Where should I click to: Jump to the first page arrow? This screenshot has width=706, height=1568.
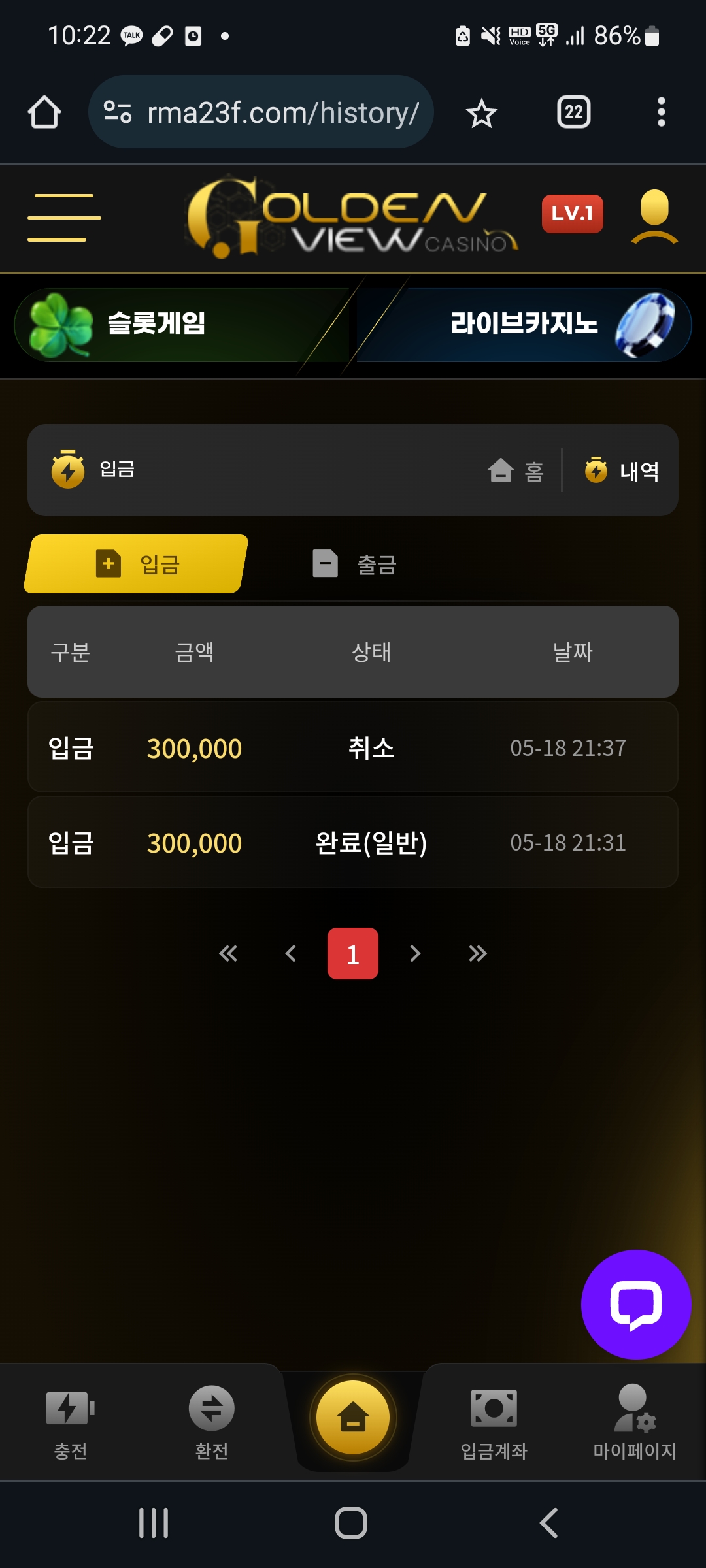click(228, 954)
